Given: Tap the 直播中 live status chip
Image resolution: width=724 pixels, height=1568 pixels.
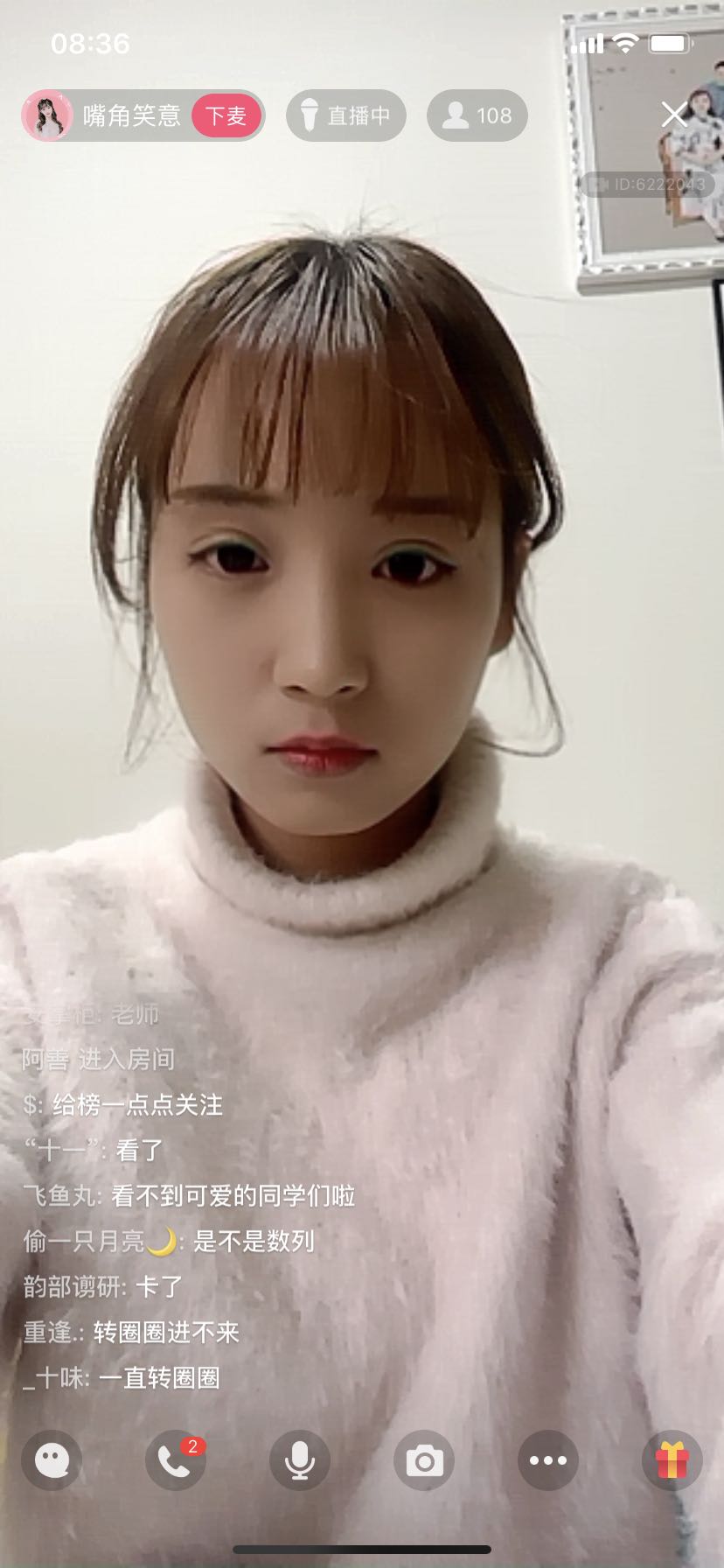Looking at the screenshot, I should click(346, 115).
